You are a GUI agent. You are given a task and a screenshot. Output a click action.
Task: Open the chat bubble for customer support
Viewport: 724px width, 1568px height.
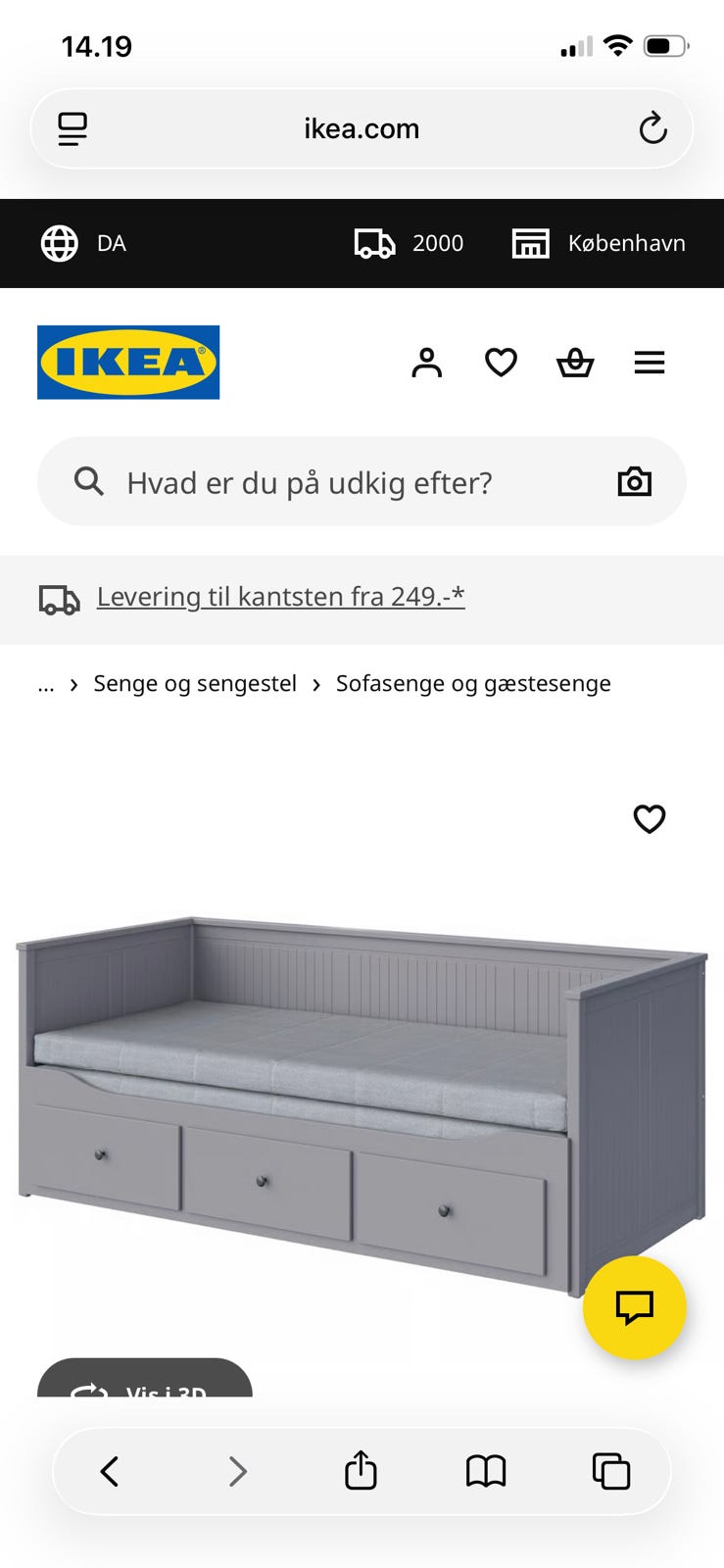[635, 1307]
